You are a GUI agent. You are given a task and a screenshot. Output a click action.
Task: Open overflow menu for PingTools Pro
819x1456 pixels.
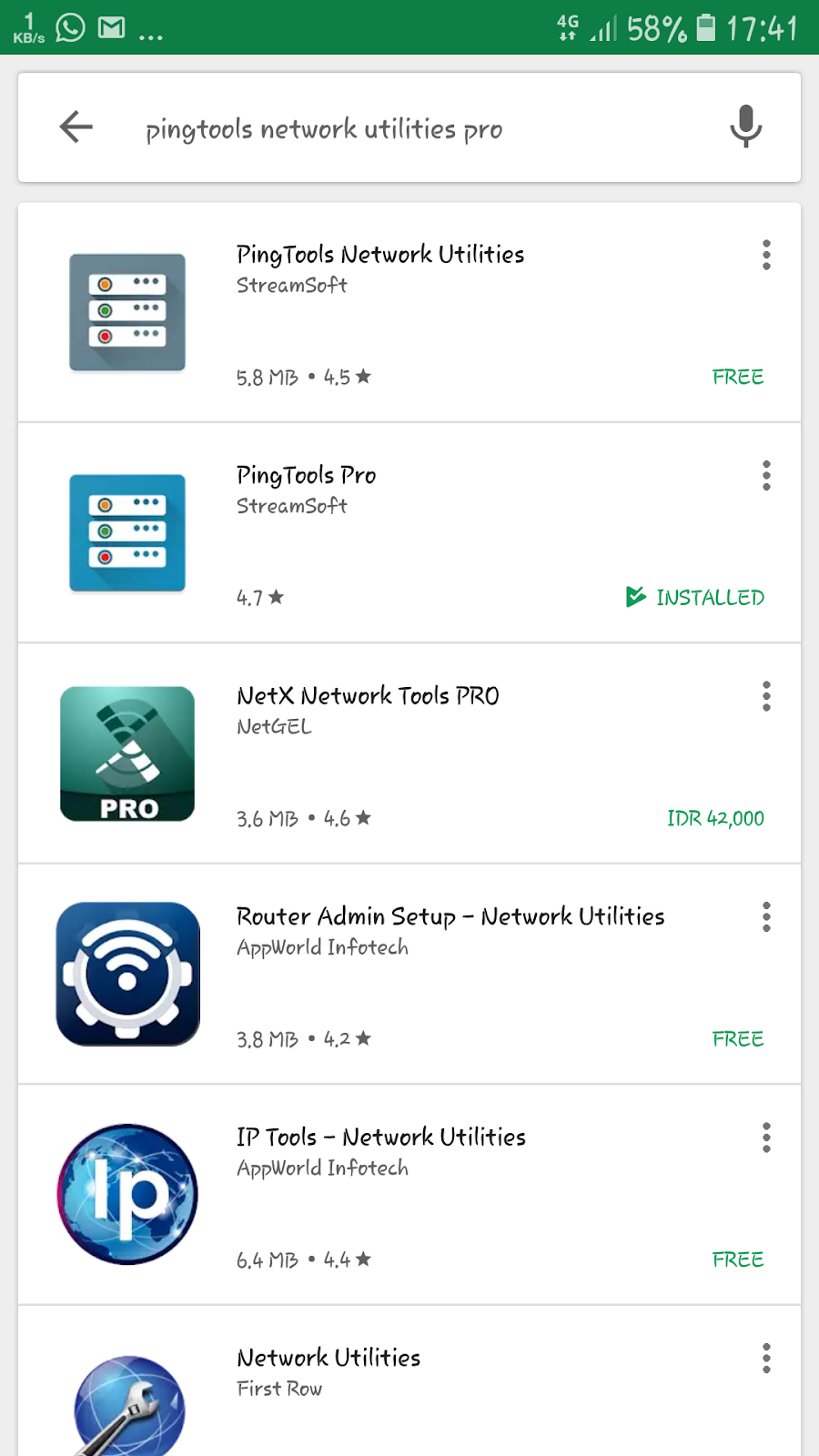point(766,475)
